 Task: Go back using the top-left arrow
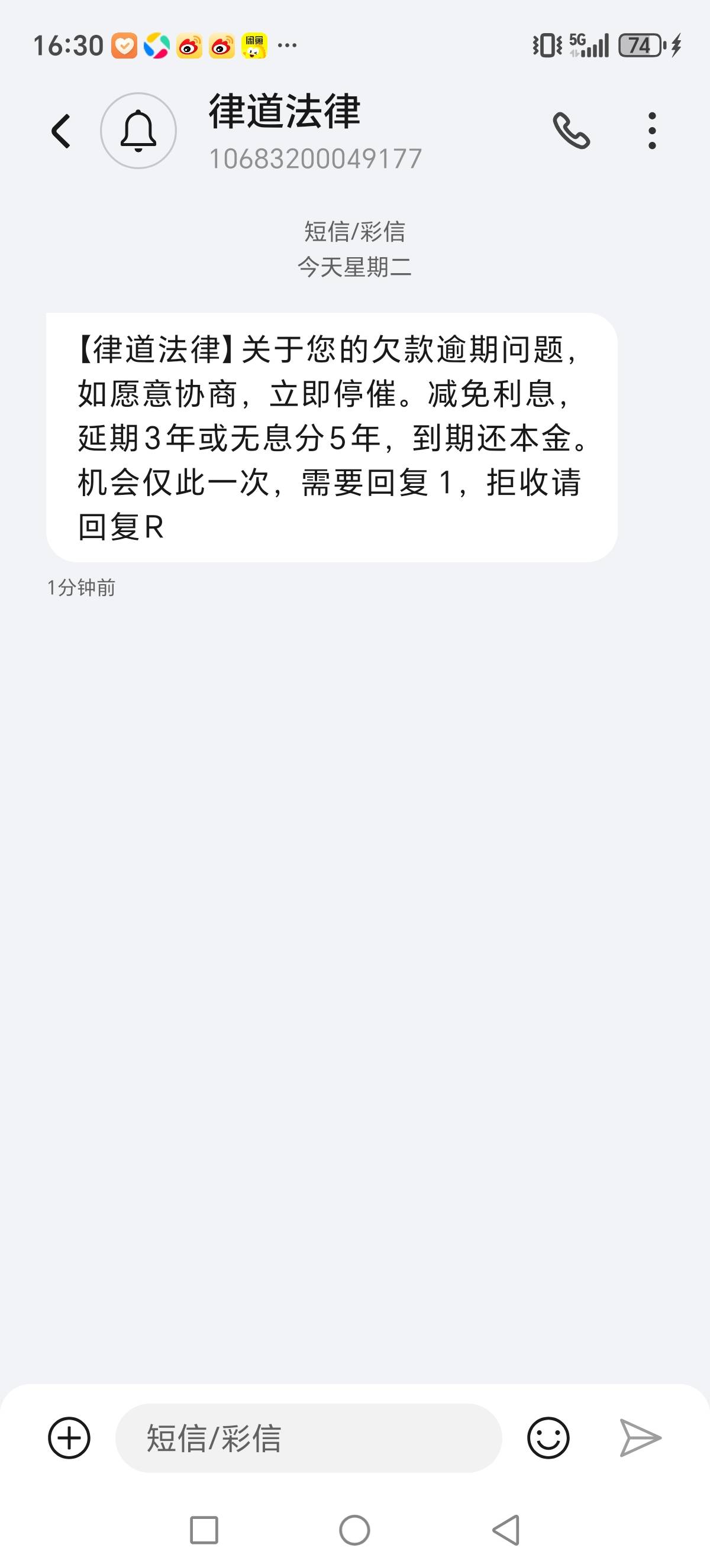coord(61,131)
